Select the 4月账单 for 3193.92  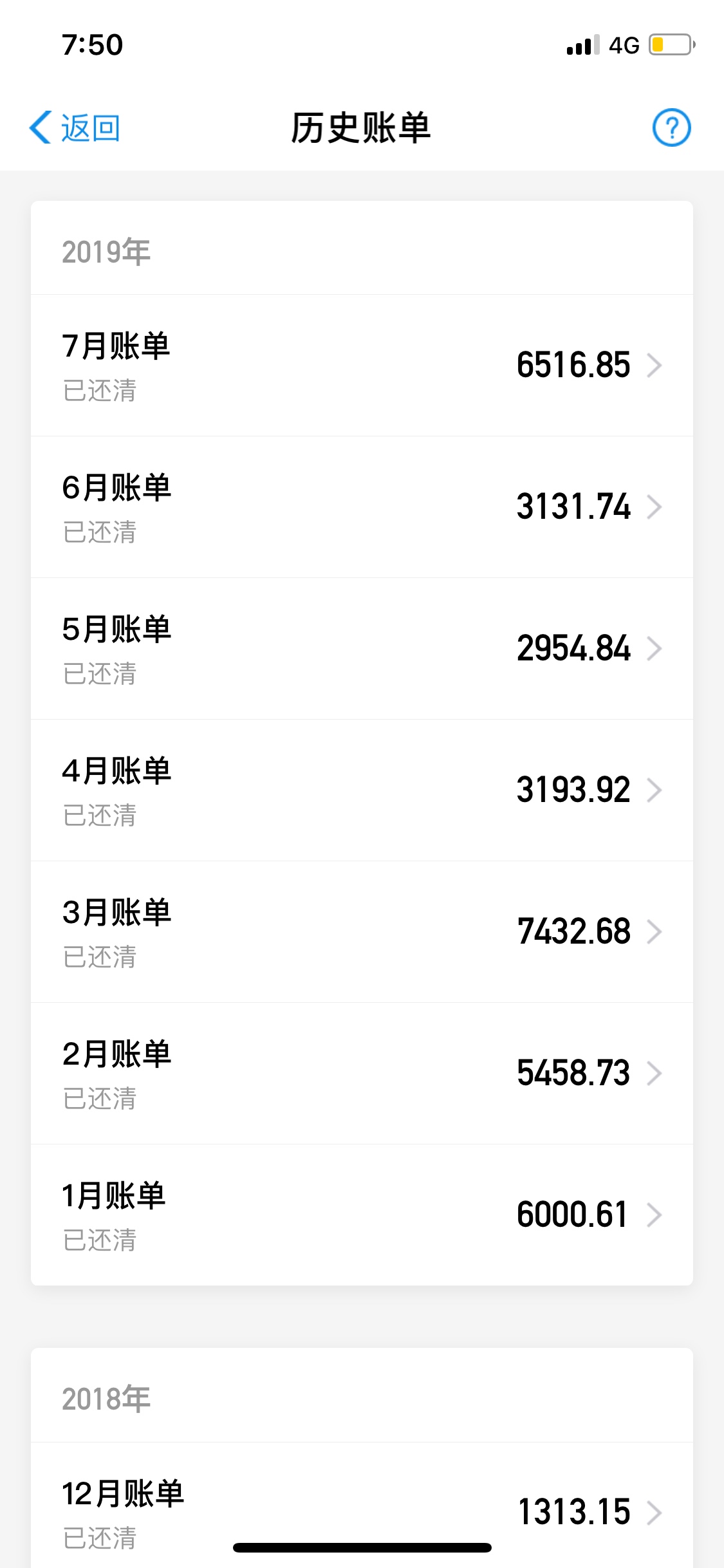click(x=362, y=790)
